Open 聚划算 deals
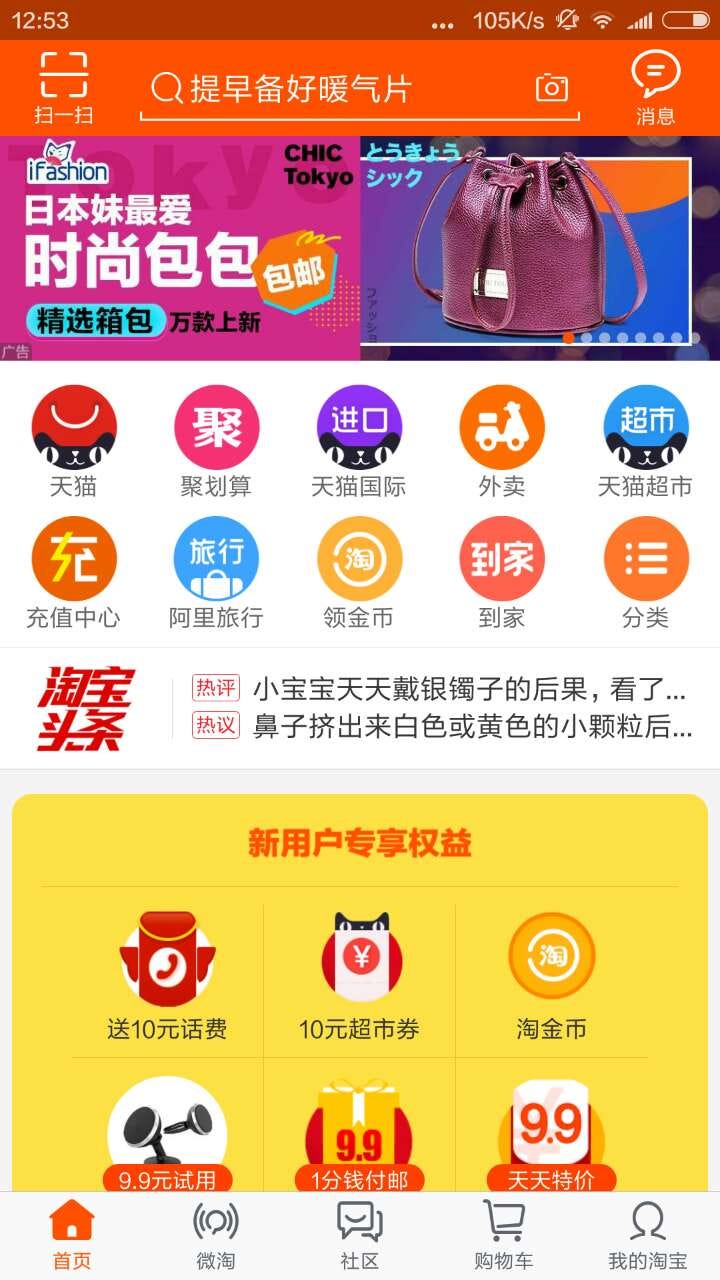Screen dimensions: 720x1280 (216, 440)
